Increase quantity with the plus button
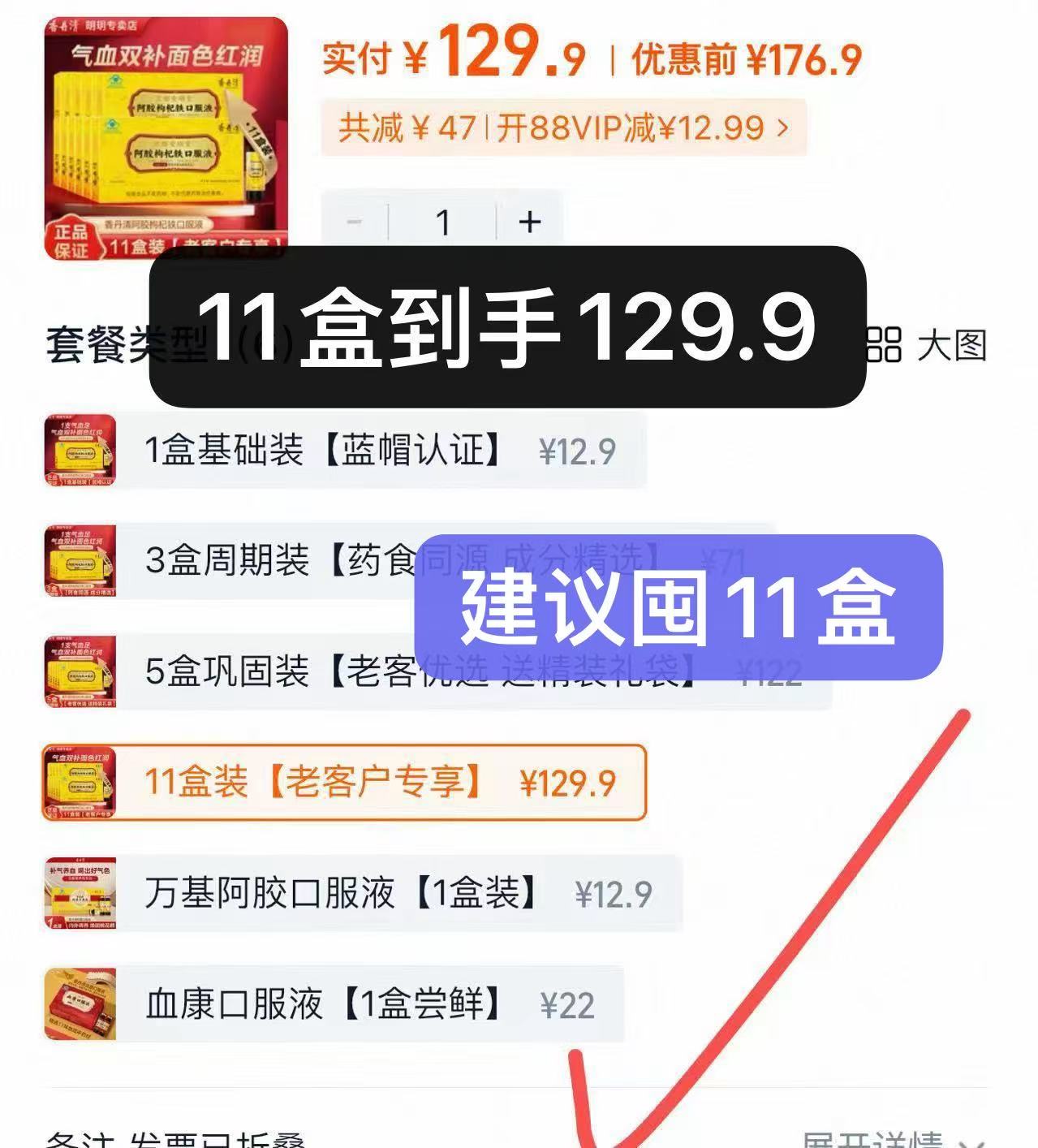Screen dimensions: 1038x1148 point(529,221)
